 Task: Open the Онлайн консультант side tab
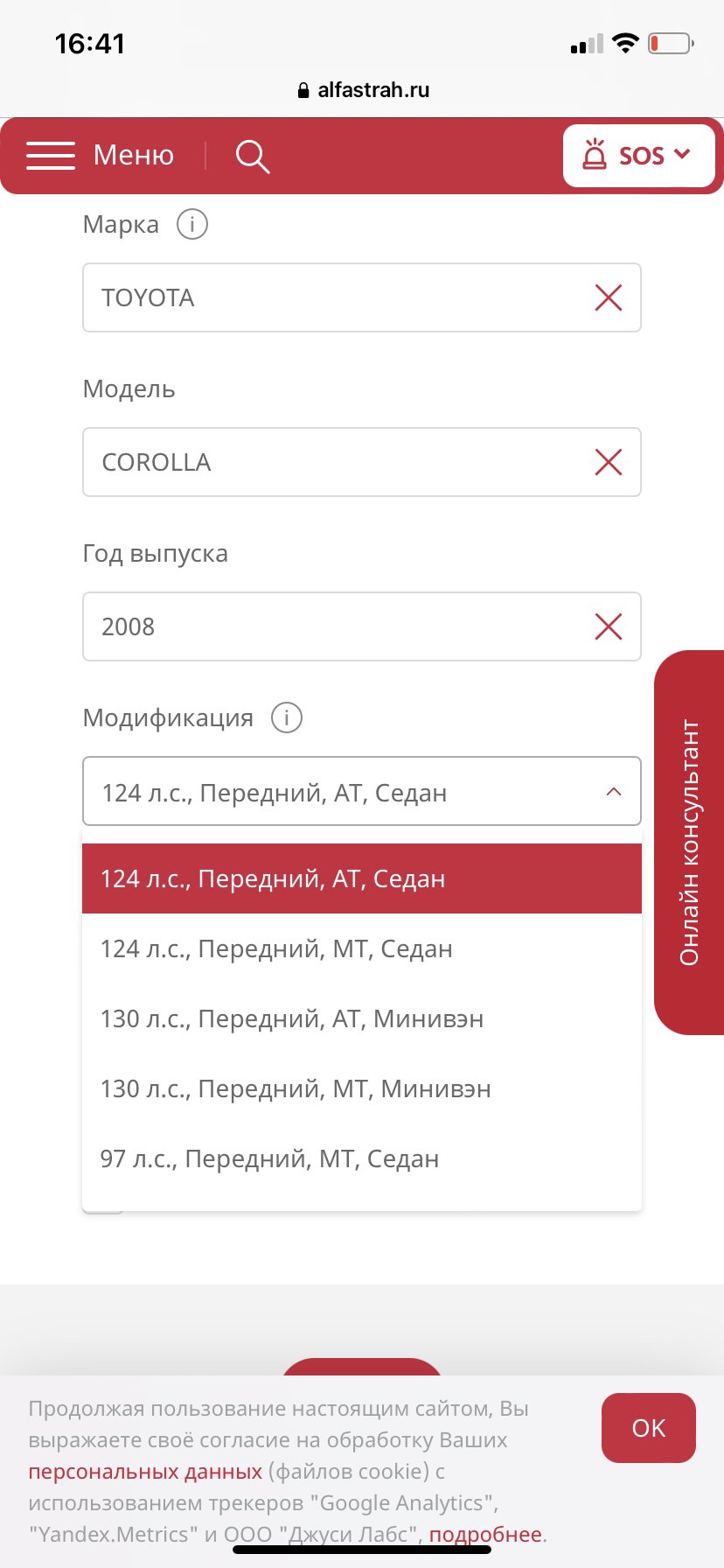(689, 843)
